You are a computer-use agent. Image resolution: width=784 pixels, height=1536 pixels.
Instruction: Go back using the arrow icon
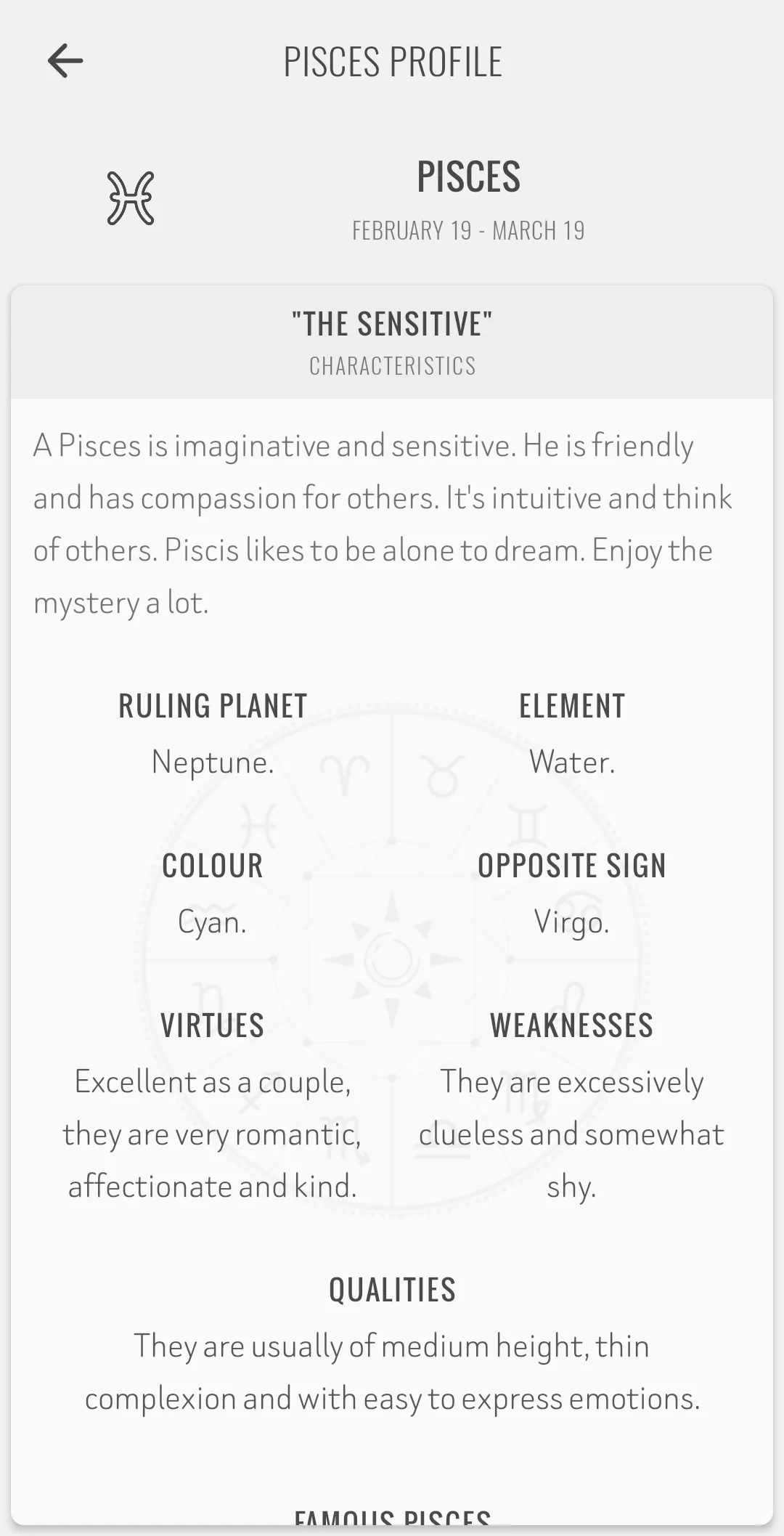(65, 61)
